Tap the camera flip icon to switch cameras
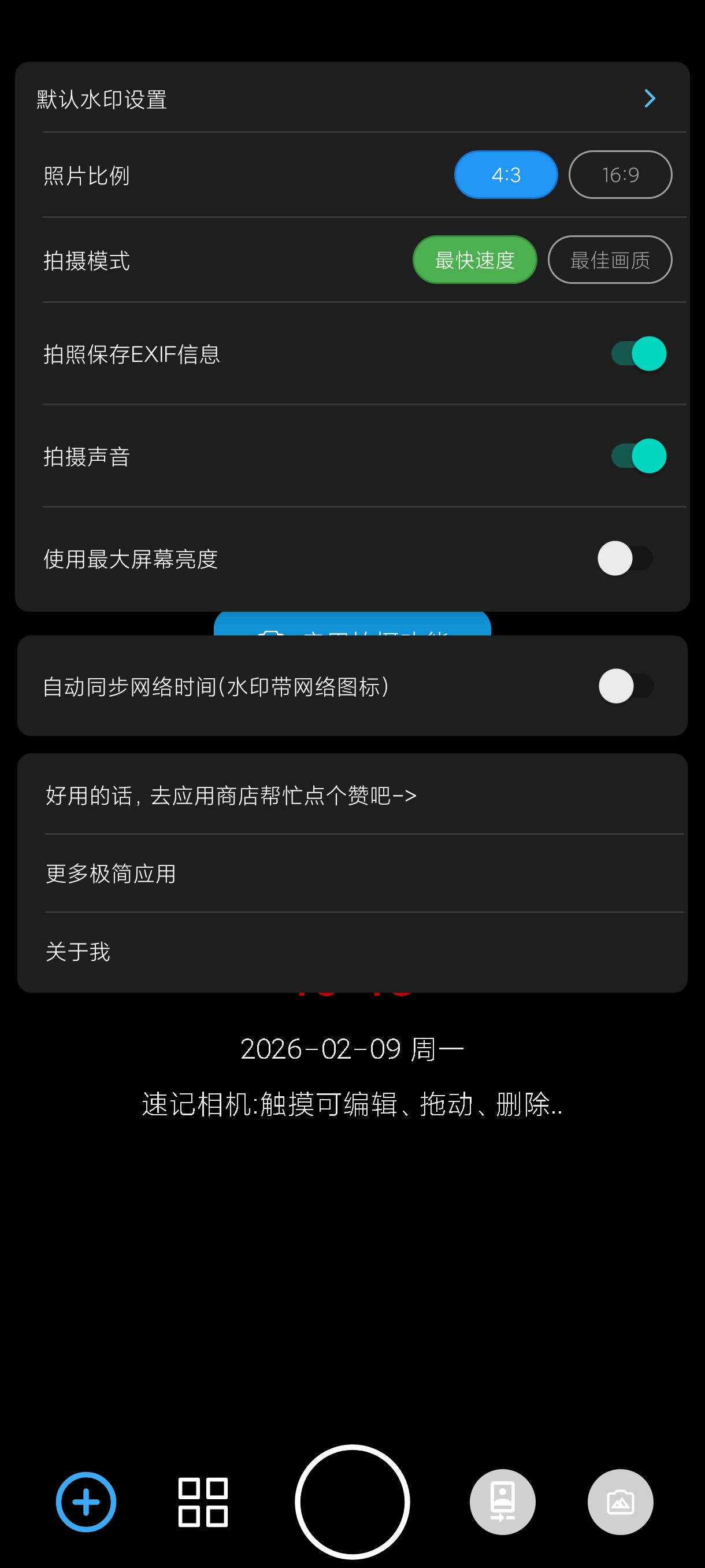Viewport: 705px width, 1568px height. click(501, 1501)
